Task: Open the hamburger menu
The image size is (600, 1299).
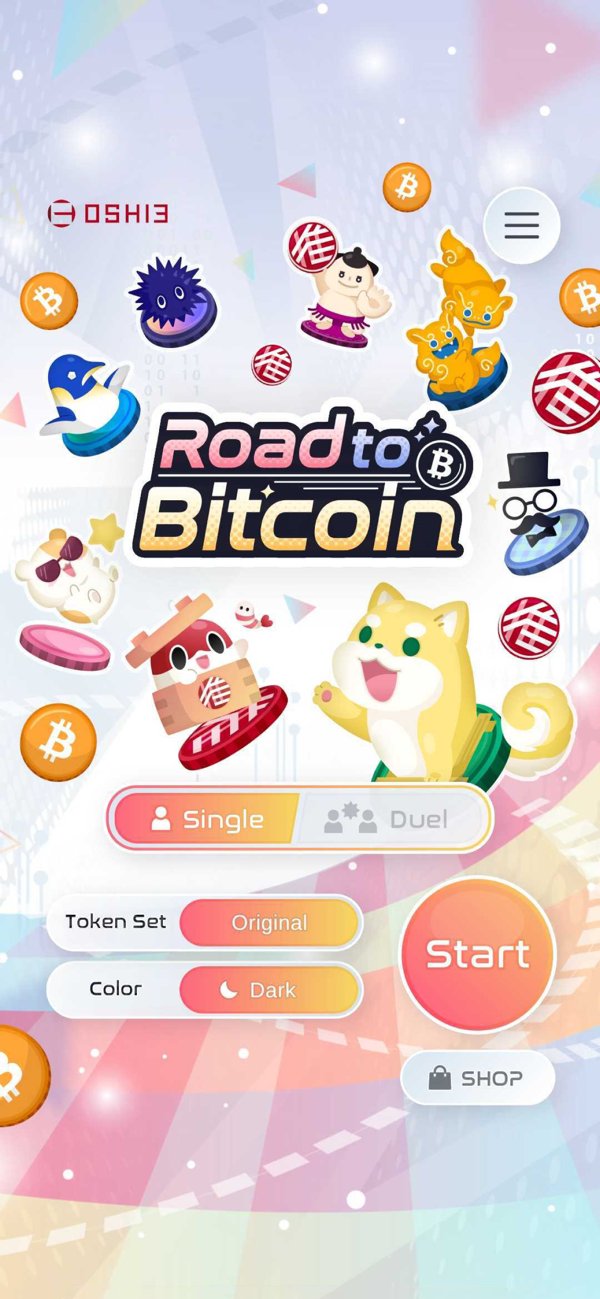Action: (x=521, y=225)
